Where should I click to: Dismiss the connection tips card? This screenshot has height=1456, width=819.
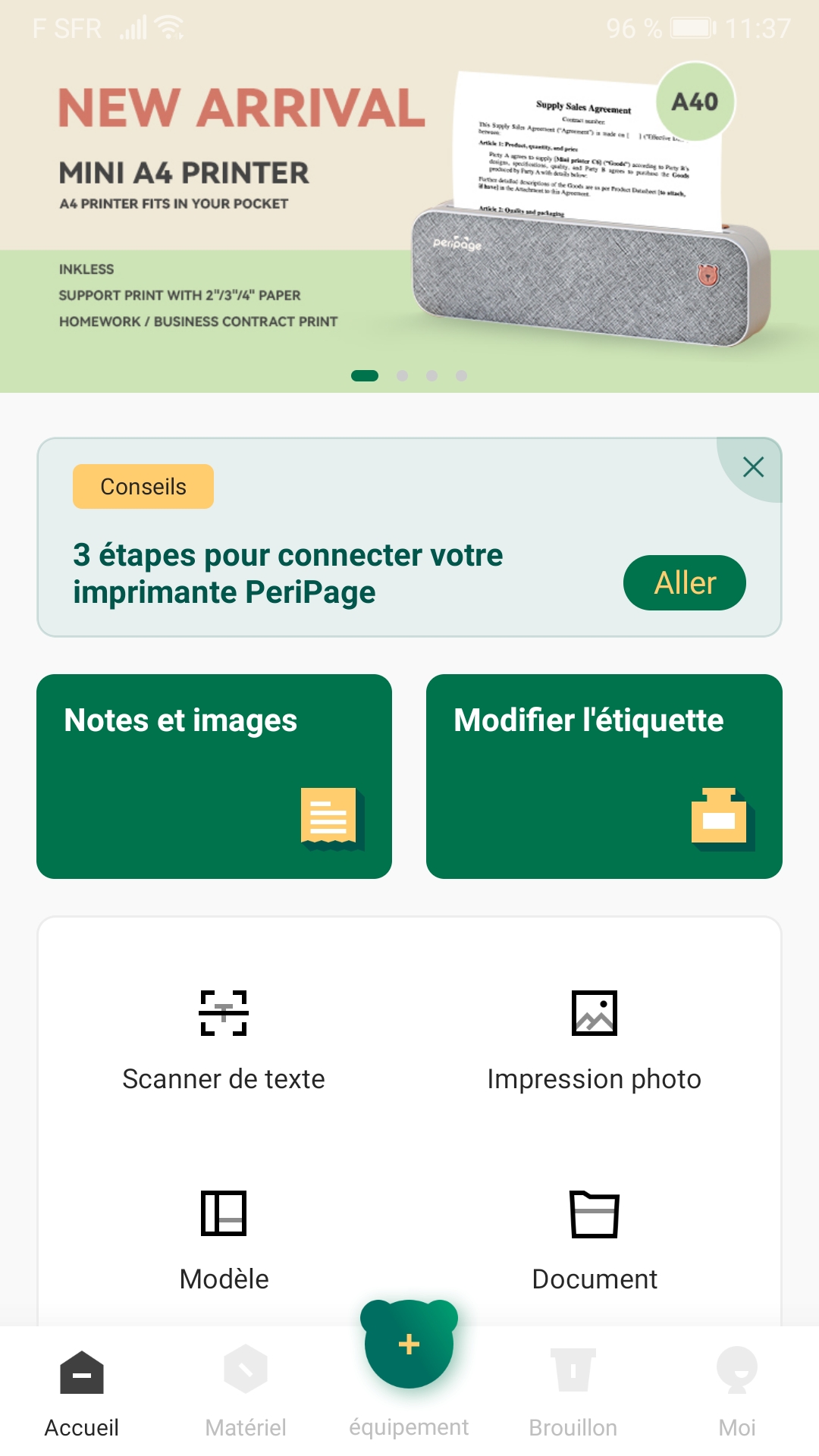(753, 467)
